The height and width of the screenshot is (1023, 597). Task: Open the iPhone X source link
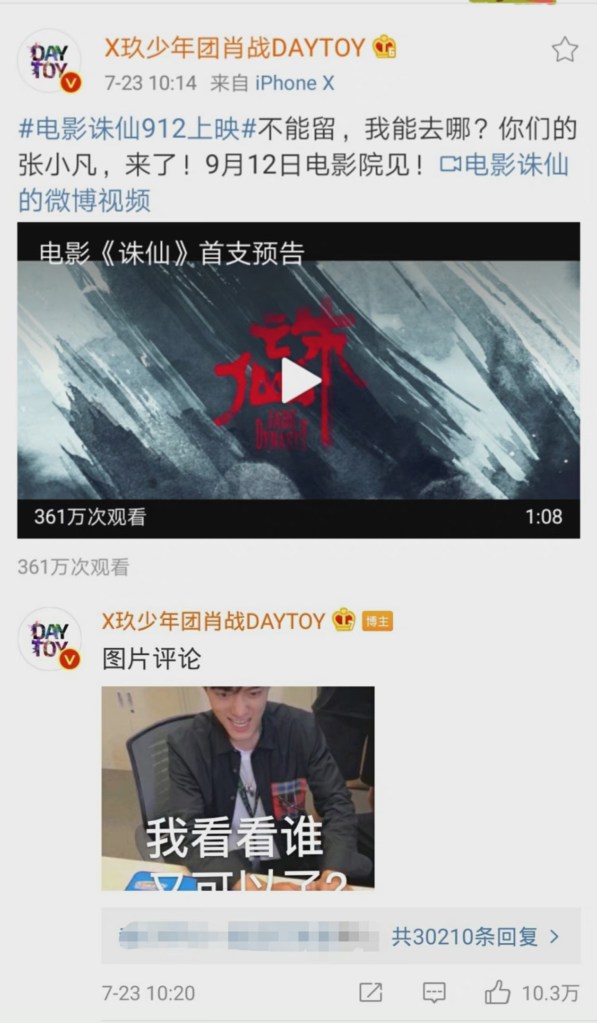pyautogui.click(x=294, y=84)
